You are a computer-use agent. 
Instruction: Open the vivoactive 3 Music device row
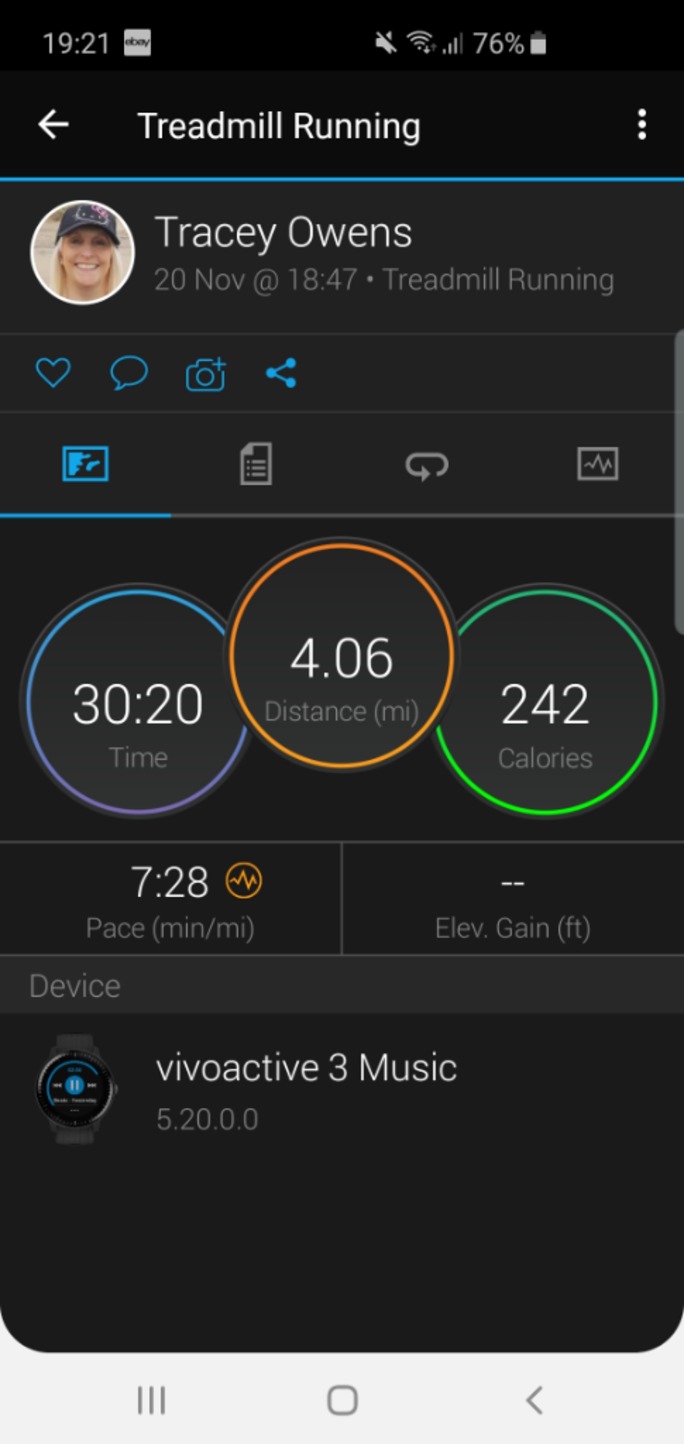pyautogui.click(x=342, y=1090)
